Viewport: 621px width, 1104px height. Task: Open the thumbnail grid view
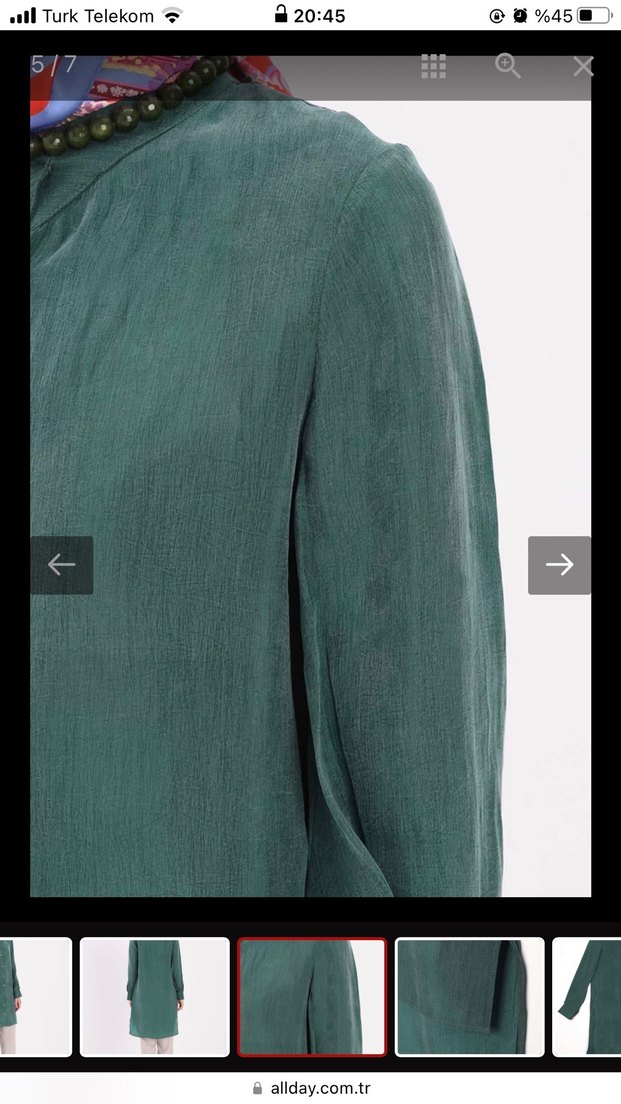point(433,67)
